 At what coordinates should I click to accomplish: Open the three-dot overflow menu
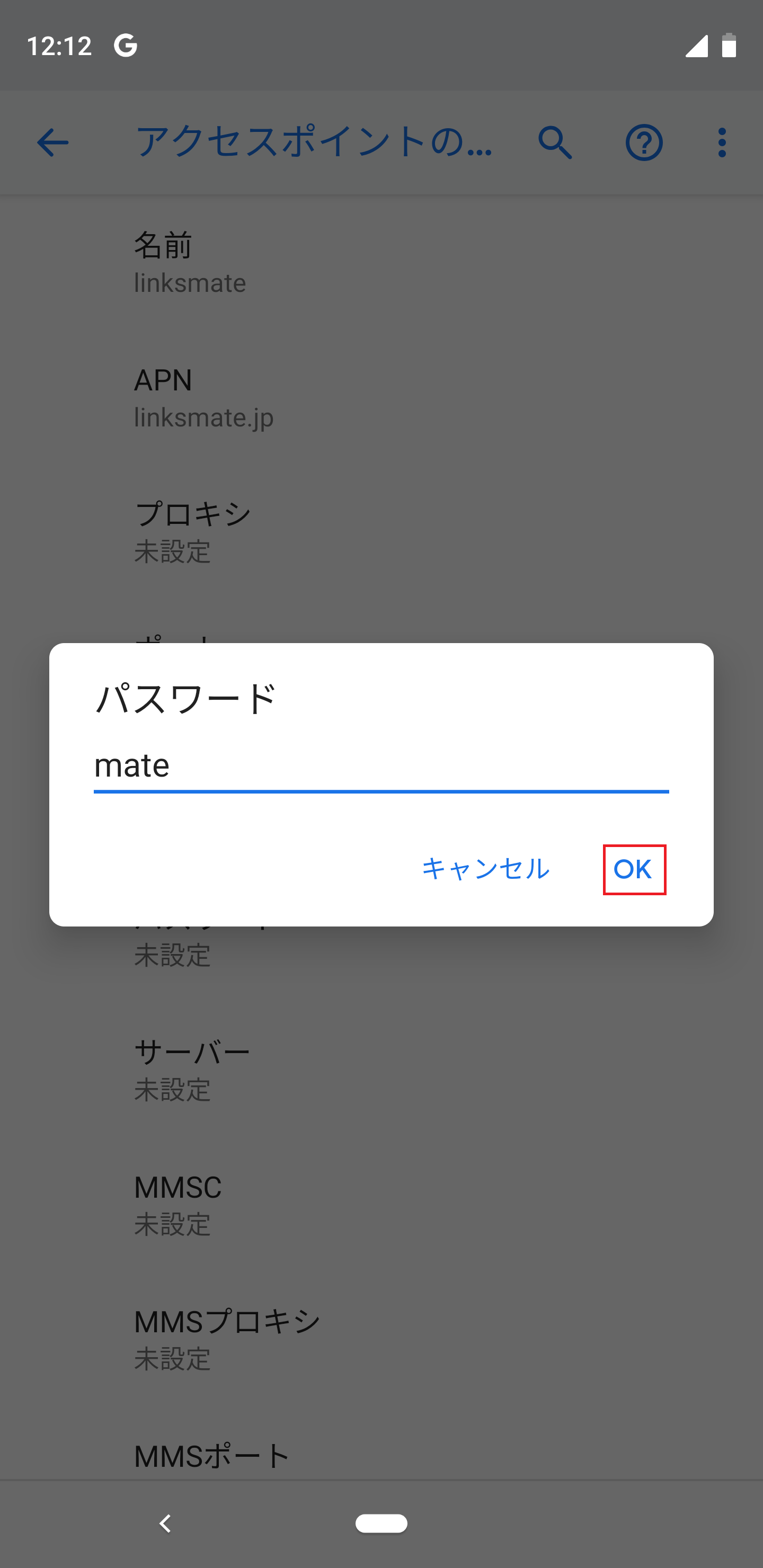(x=722, y=142)
